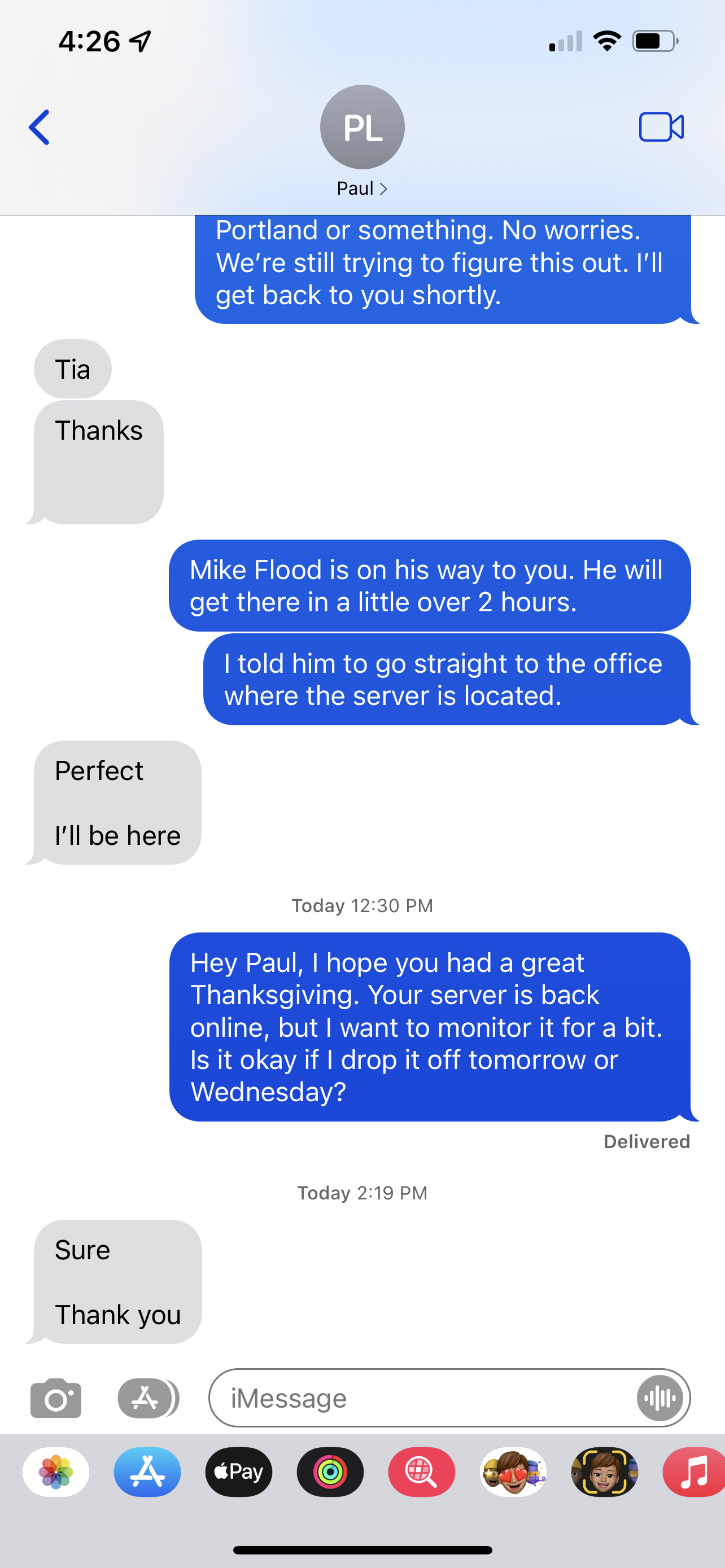Toggle the iMessage app drawer

[146, 1398]
